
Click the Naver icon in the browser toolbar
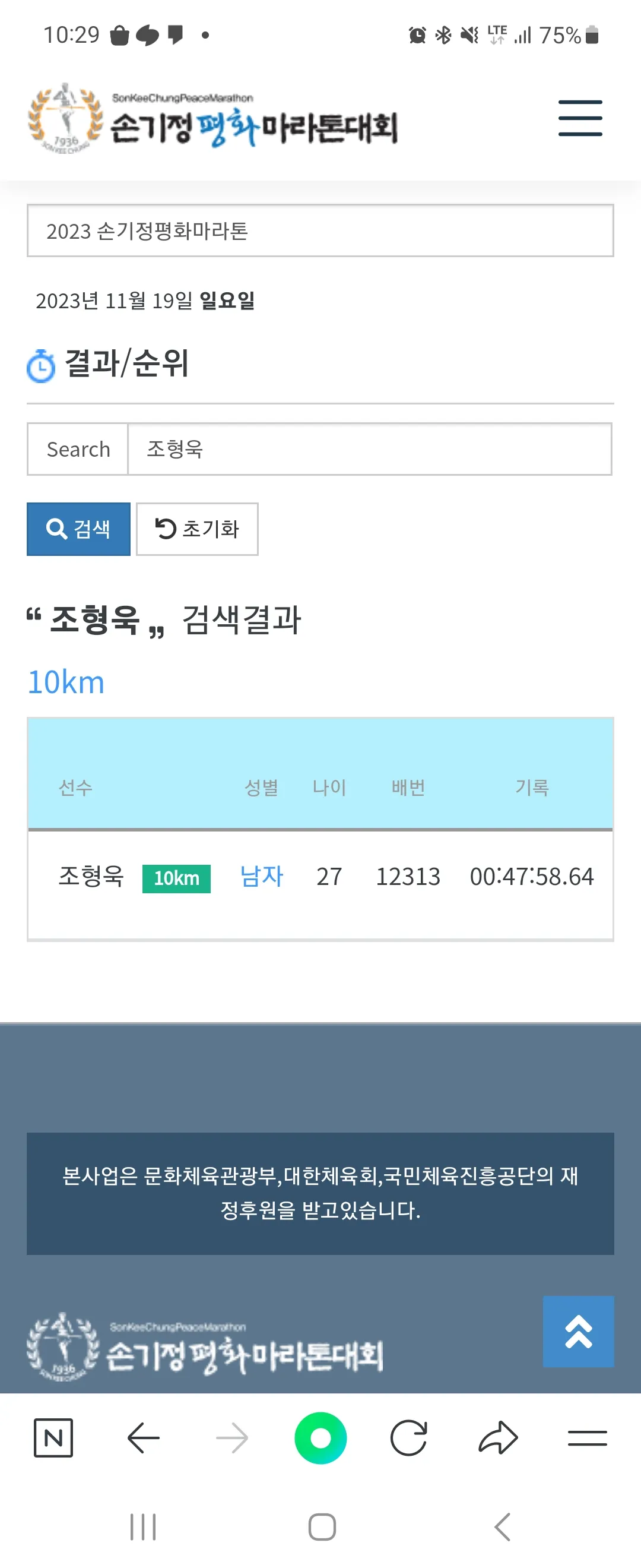[x=53, y=1438]
